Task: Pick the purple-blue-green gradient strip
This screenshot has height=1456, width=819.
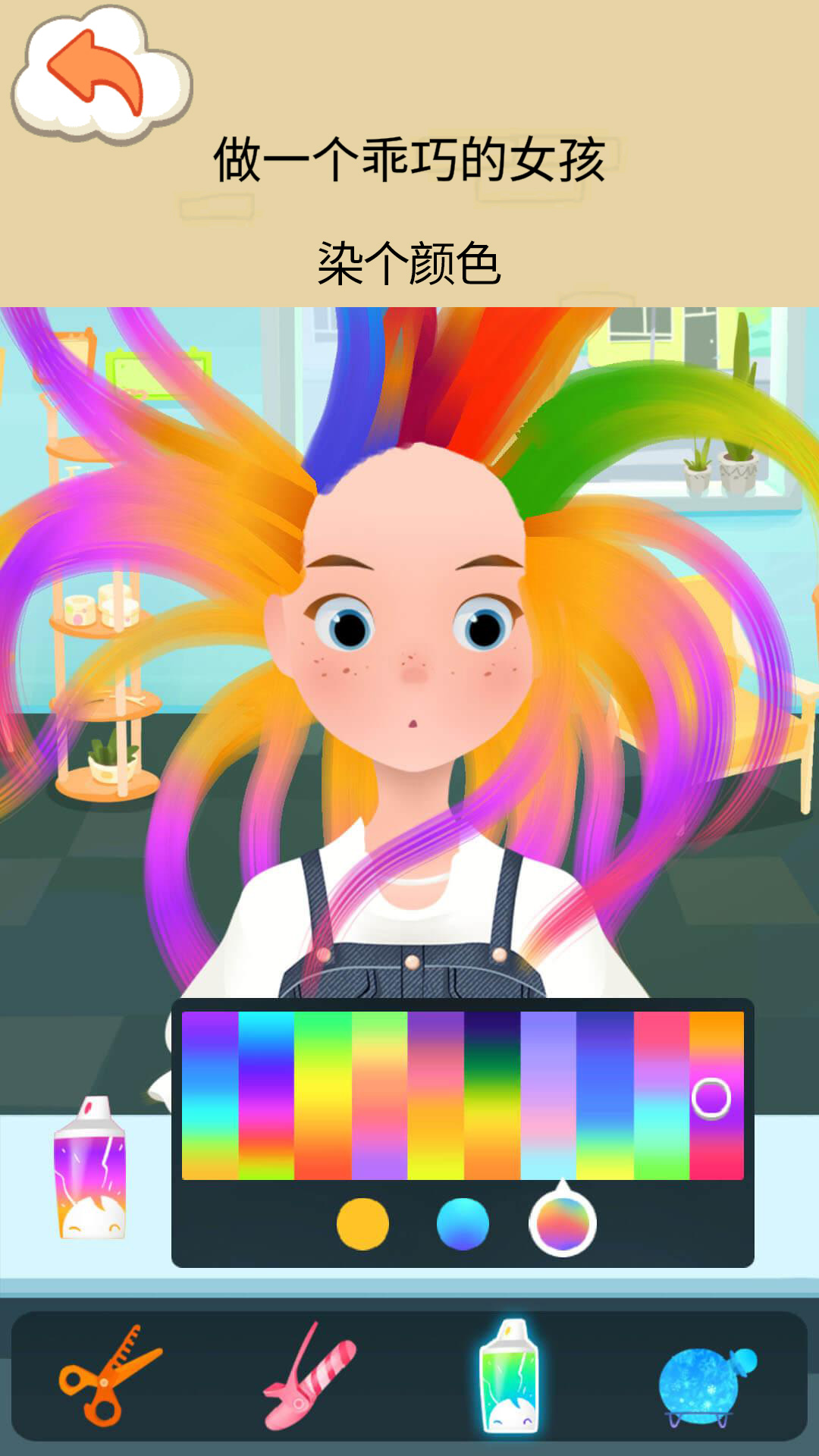Action: point(210,1096)
